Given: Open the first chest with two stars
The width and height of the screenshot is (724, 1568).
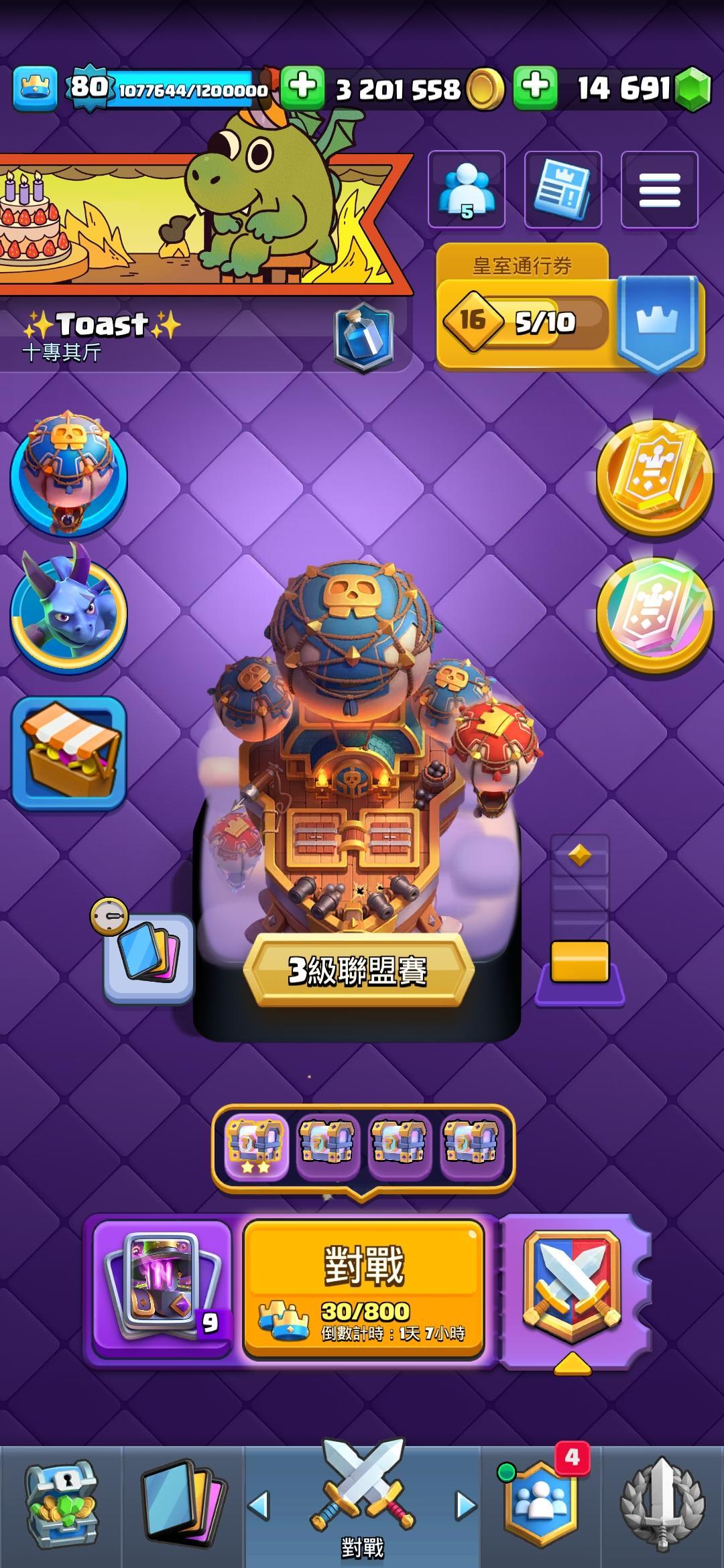Looking at the screenshot, I should click(255, 1146).
